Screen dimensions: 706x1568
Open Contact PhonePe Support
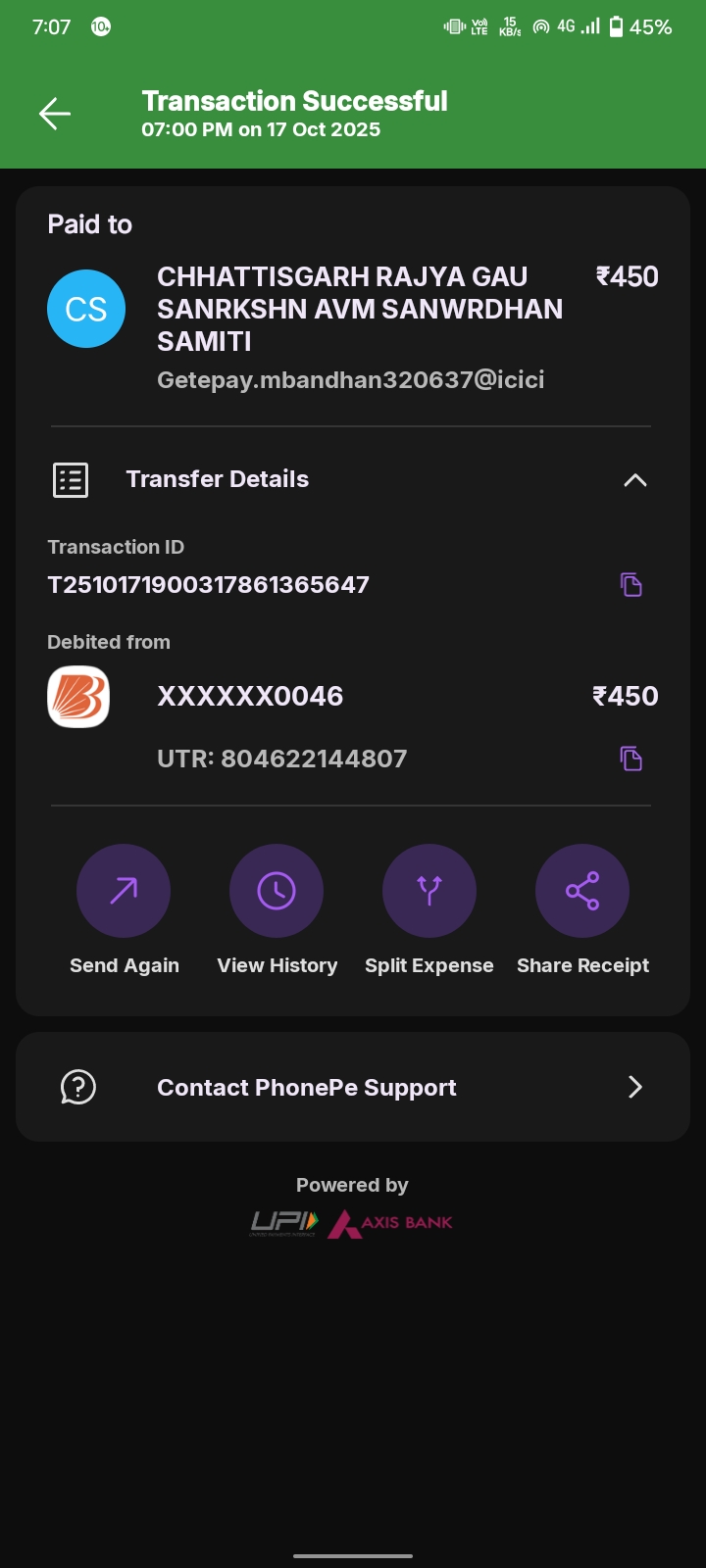(353, 1087)
